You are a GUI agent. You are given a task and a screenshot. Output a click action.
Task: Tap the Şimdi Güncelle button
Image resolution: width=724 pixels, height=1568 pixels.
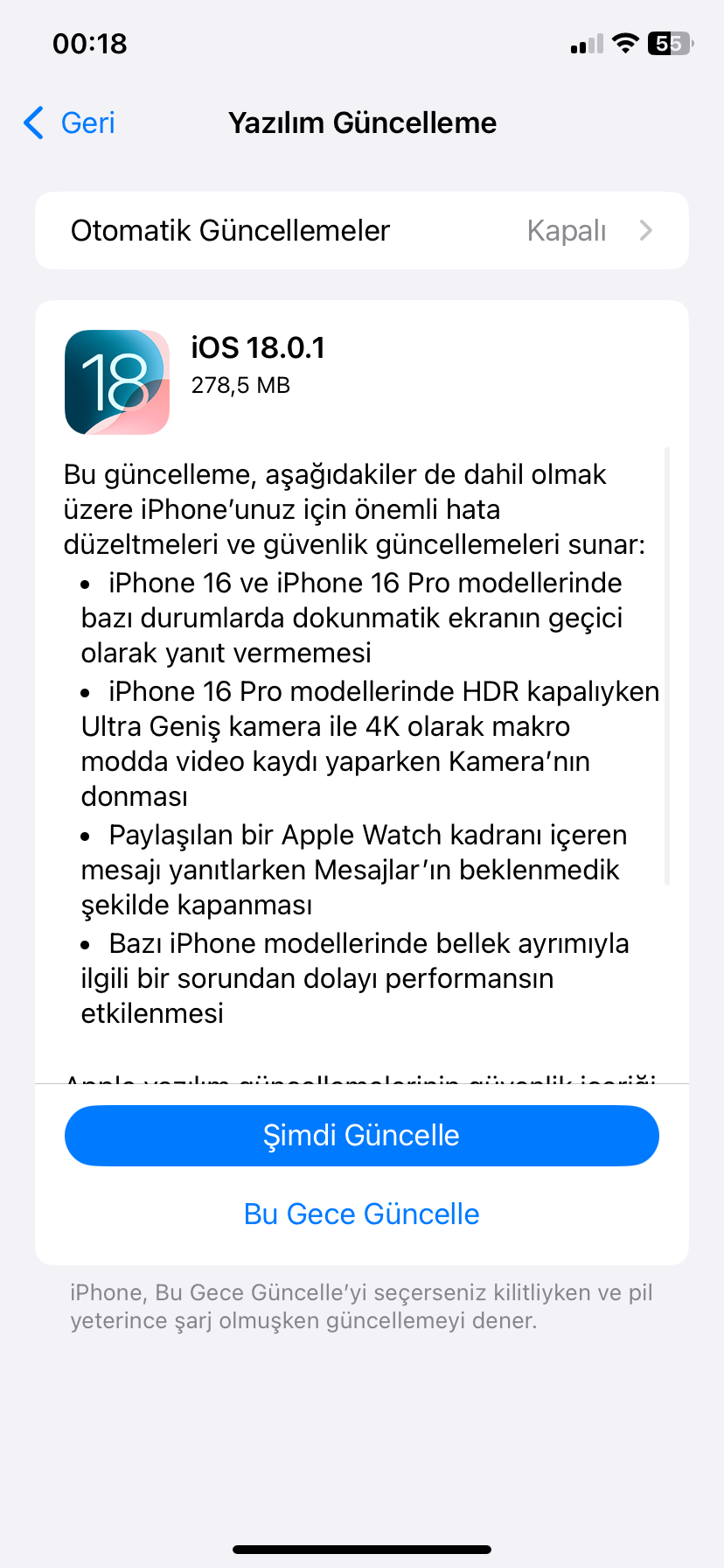coord(362,1136)
